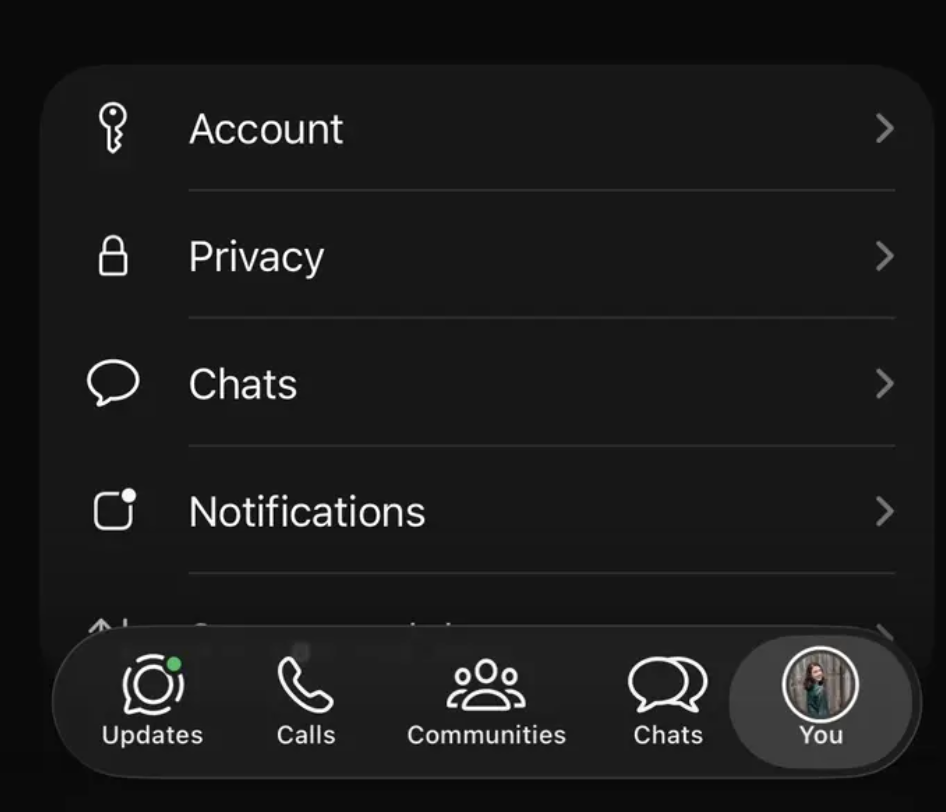
Task: Open the Communities tab
Action: click(486, 701)
